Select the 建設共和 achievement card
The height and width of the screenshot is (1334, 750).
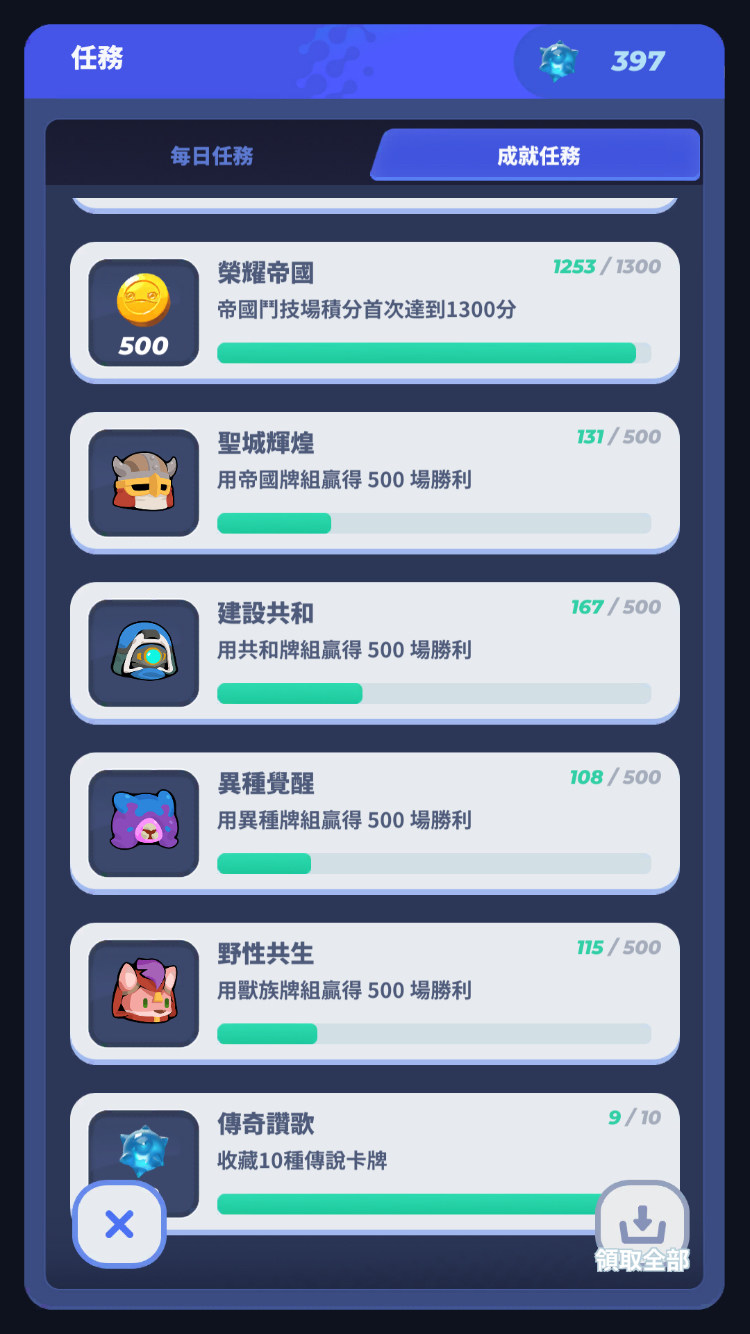click(375, 652)
